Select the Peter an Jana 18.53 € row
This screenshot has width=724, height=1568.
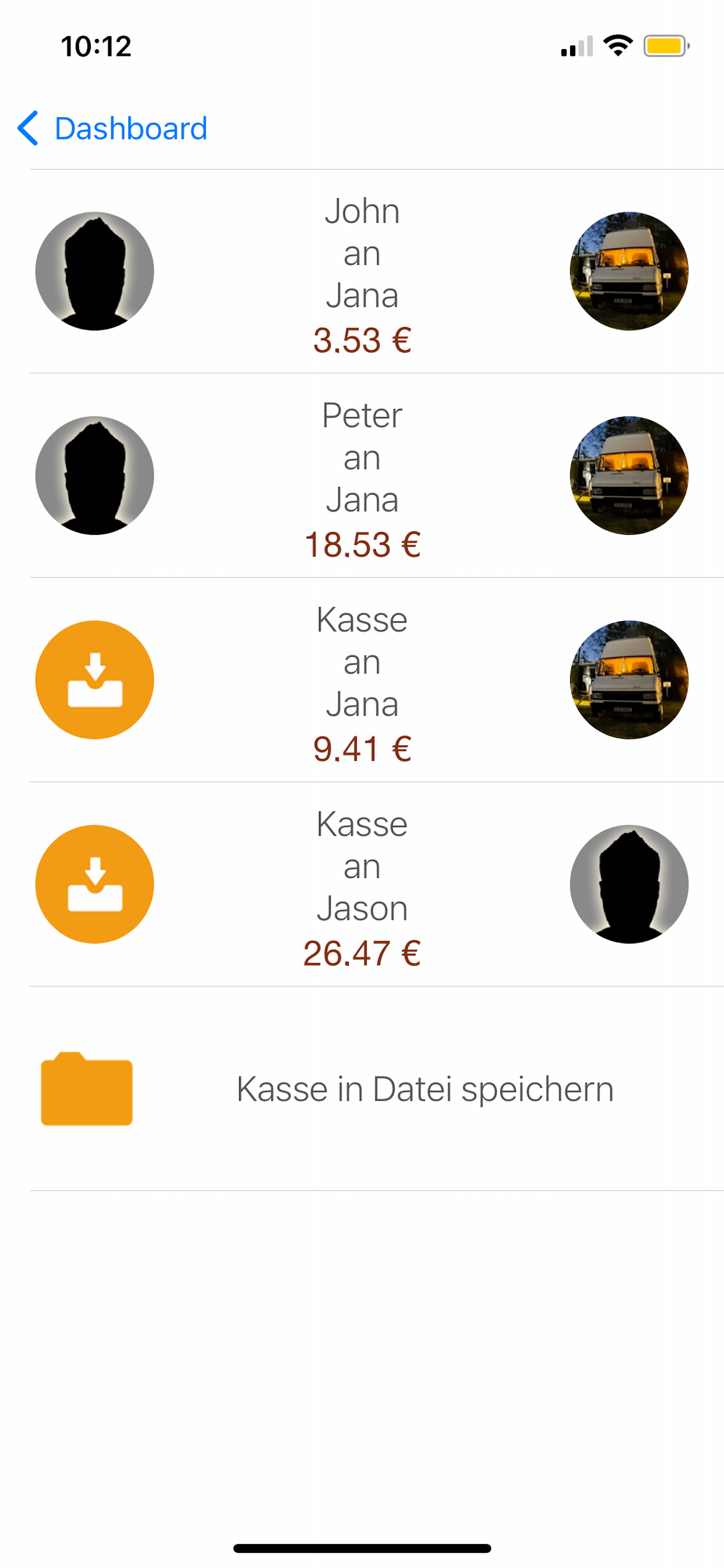362,477
